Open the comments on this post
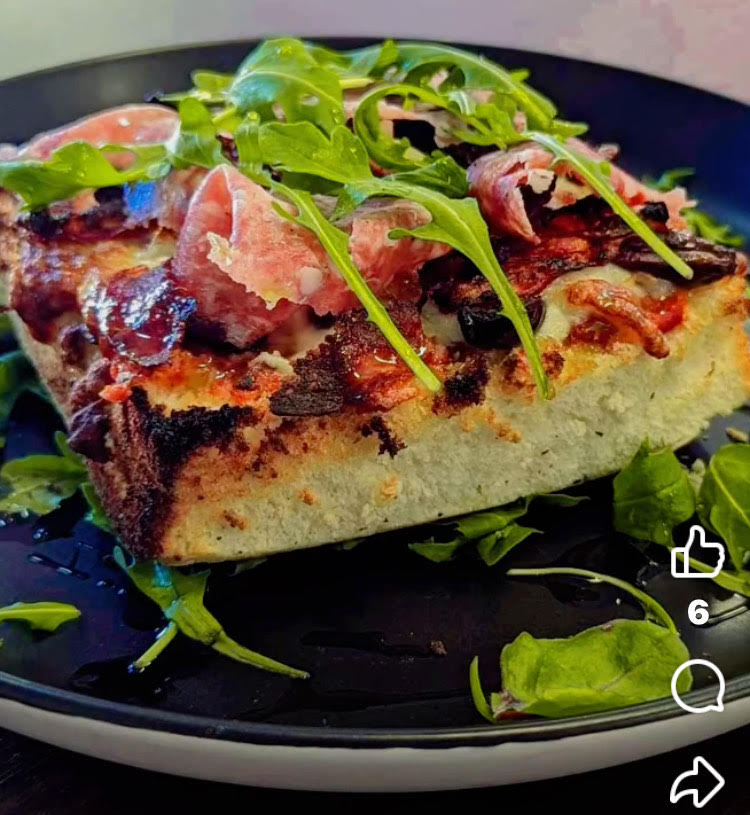The width and height of the screenshot is (750, 815). pos(697,686)
